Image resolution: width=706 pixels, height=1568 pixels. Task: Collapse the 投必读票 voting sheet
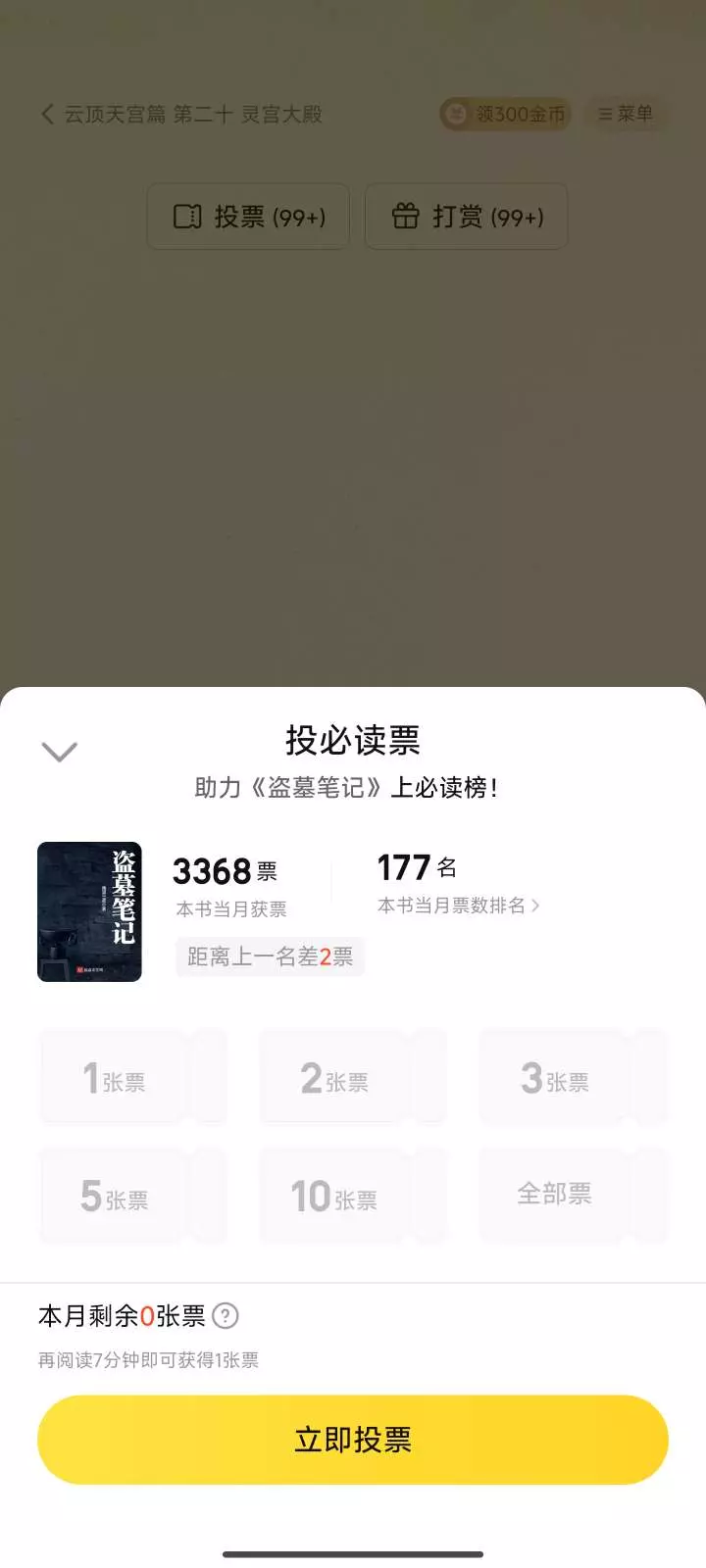coord(59,752)
